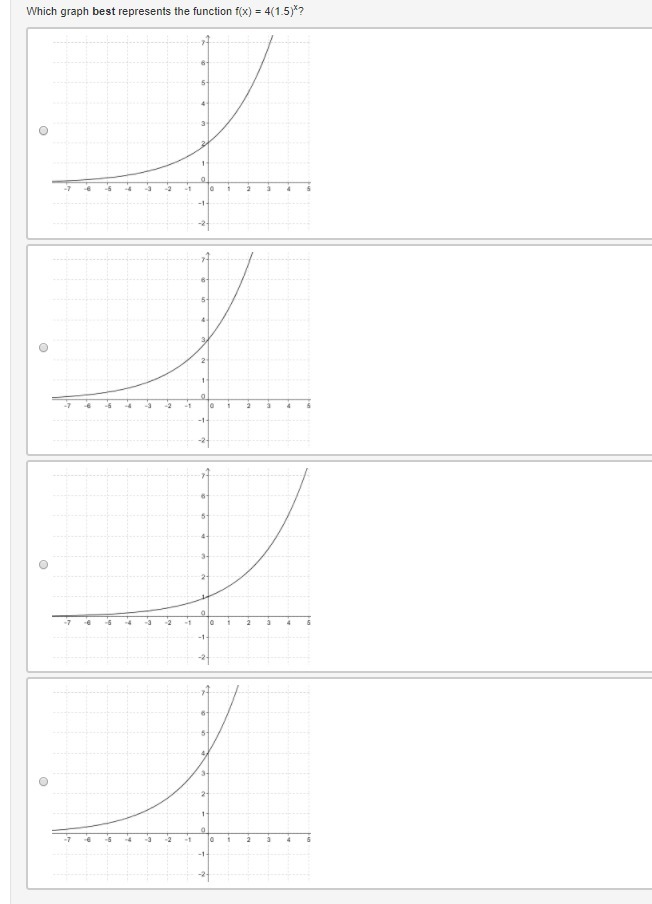Image resolution: width=652 pixels, height=904 pixels.
Task: Select the graph crossing y-axis at 2
Action: [43, 131]
